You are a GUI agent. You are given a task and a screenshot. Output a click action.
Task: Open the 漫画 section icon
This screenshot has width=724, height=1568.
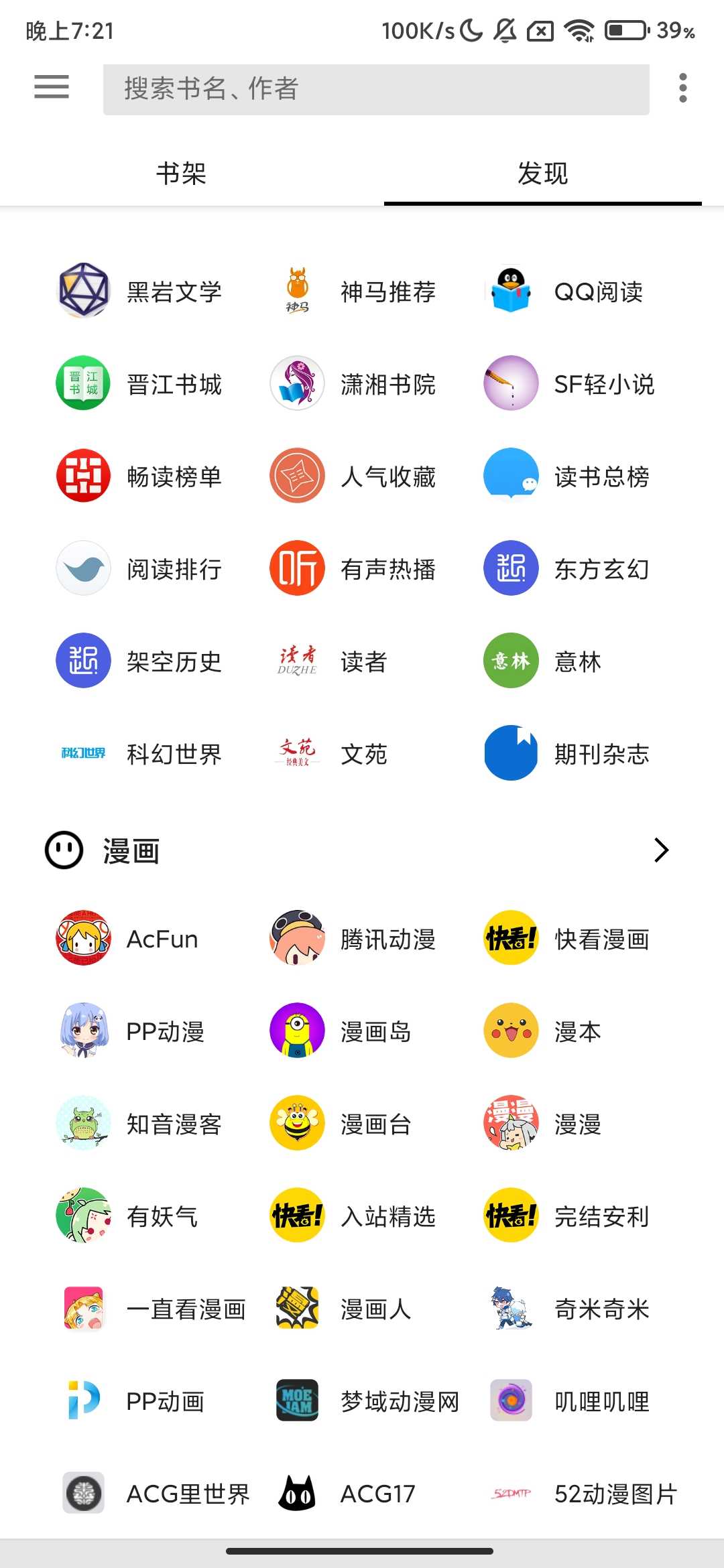[64, 850]
